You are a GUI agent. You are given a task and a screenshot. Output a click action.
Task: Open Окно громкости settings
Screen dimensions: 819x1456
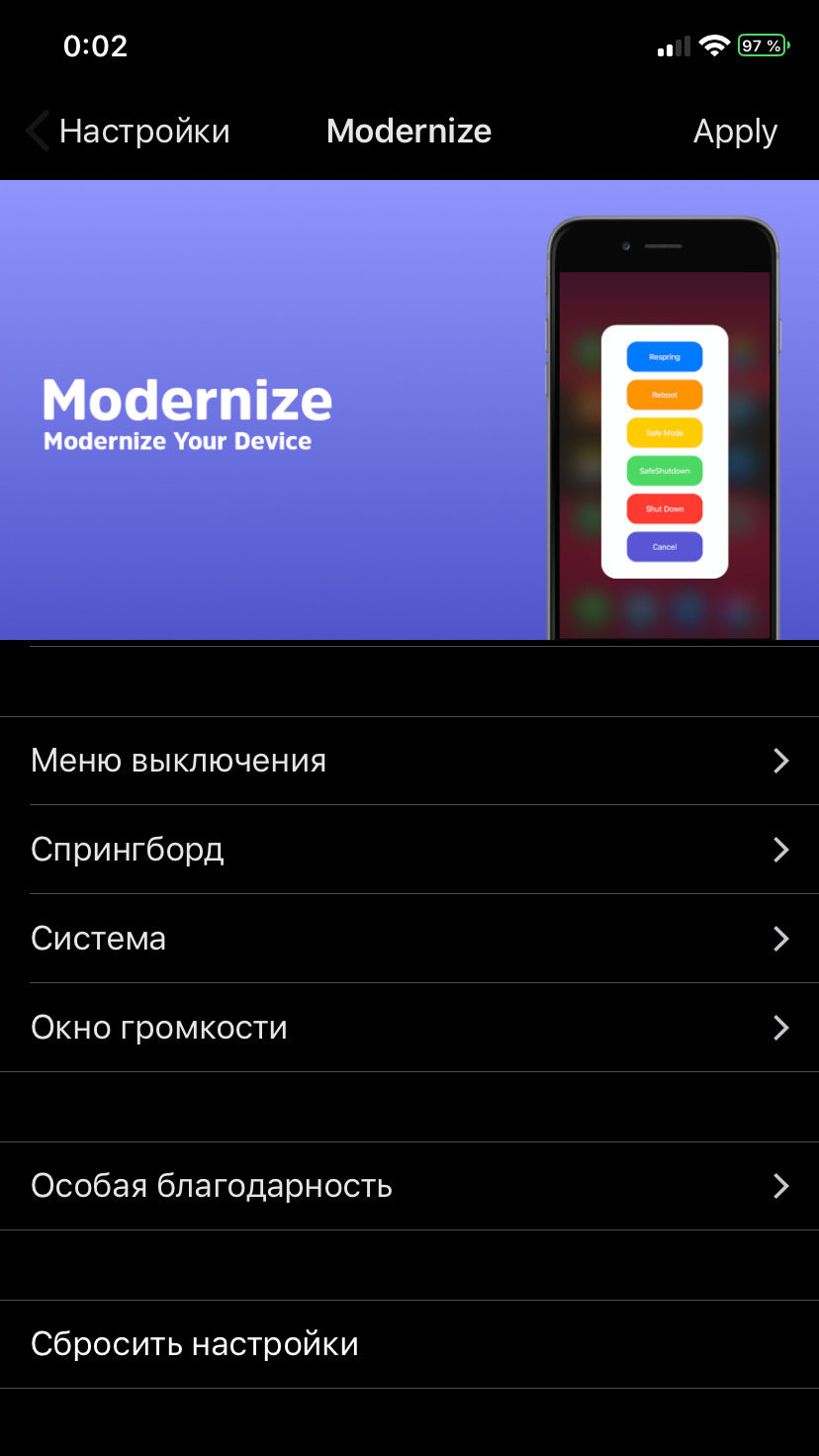point(409,1028)
